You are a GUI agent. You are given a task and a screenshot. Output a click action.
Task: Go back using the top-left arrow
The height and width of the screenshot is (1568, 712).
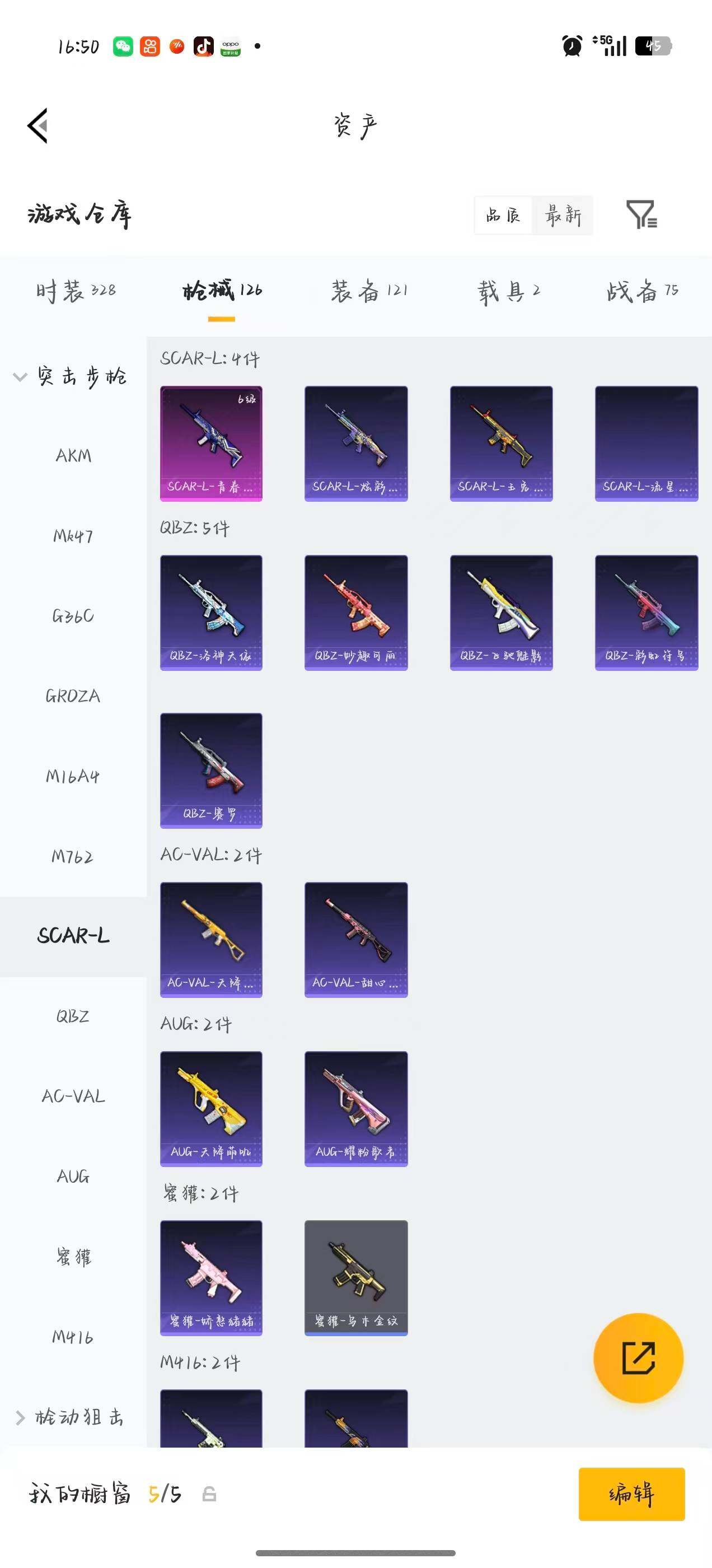(38, 126)
